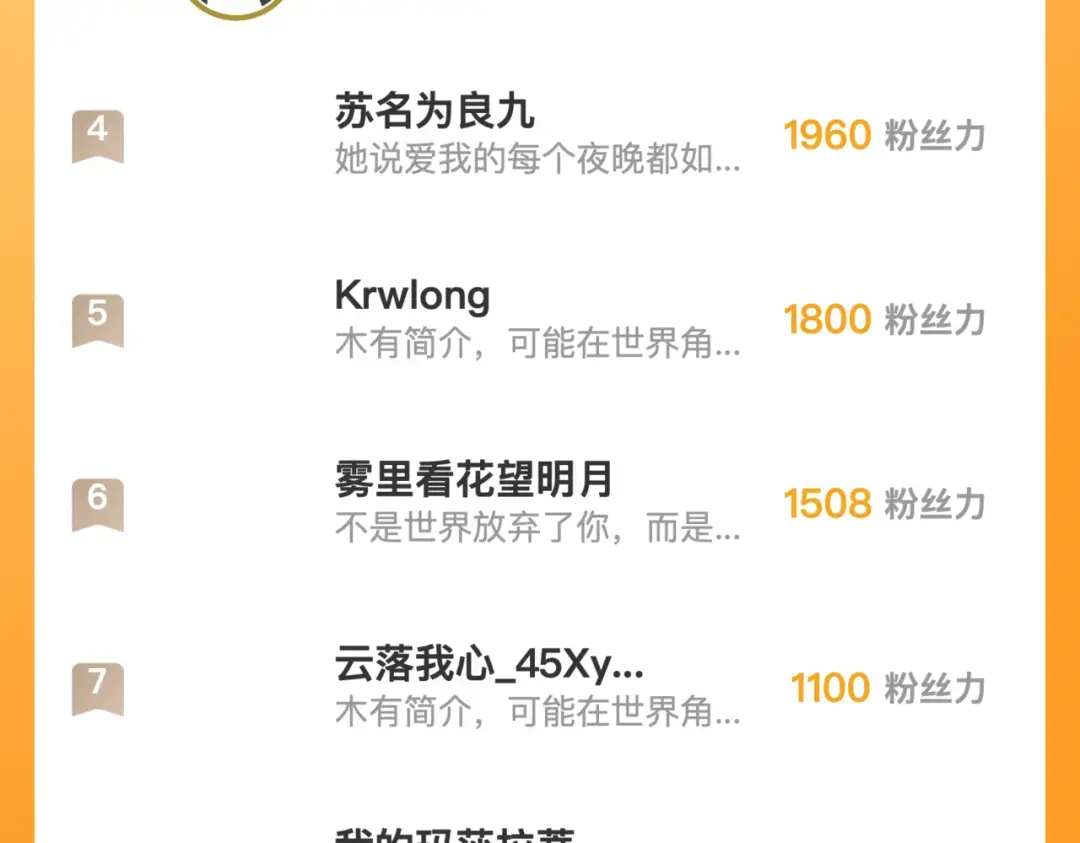The height and width of the screenshot is (843, 1080).
Task: Open 苏名为良九's profile row
Action: [x=539, y=136]
